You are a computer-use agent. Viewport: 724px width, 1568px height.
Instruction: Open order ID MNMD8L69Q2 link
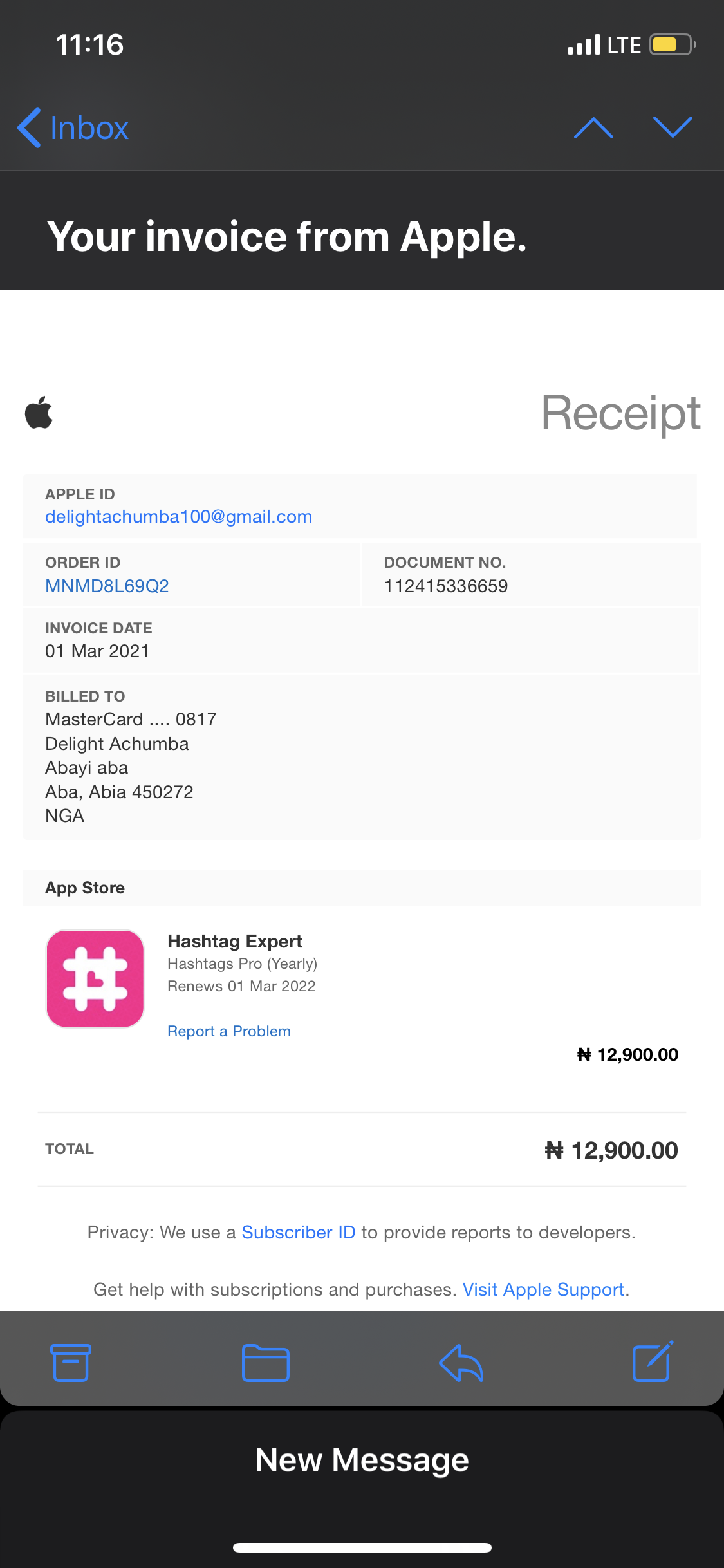coord(107,586)
